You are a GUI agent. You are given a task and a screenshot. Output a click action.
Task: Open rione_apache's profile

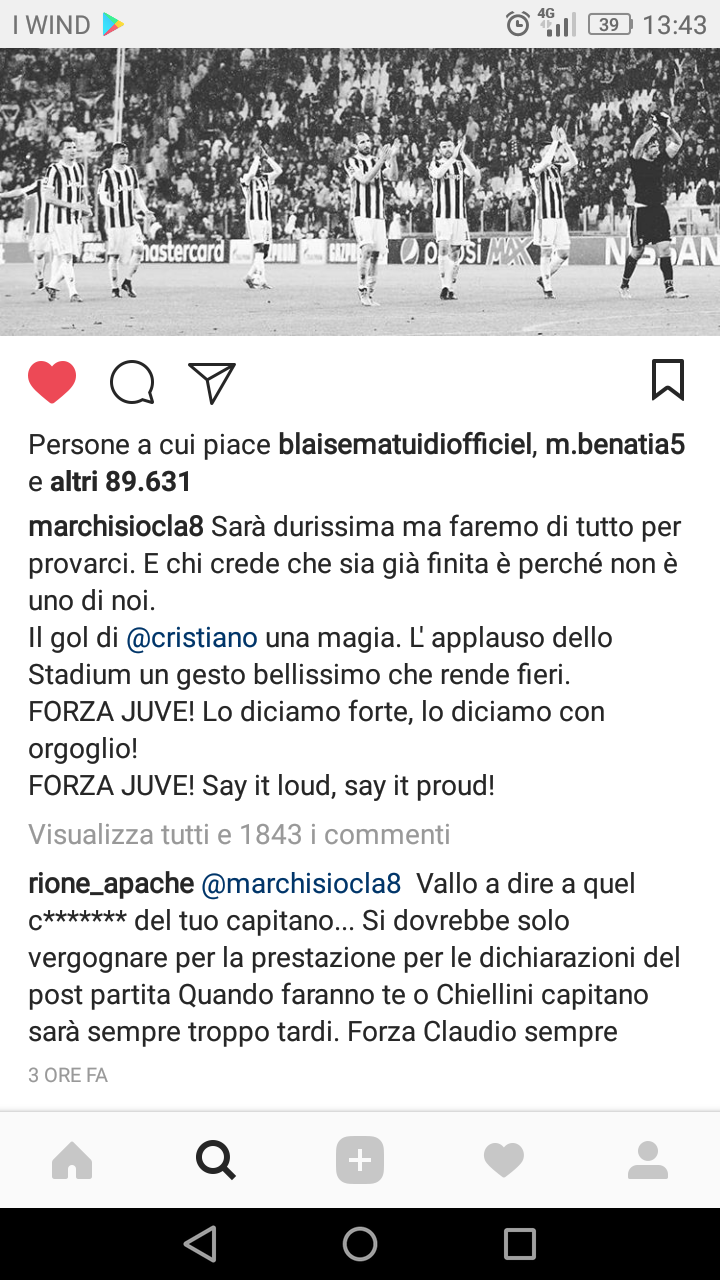pyautogui.click(x=111, y=885)
